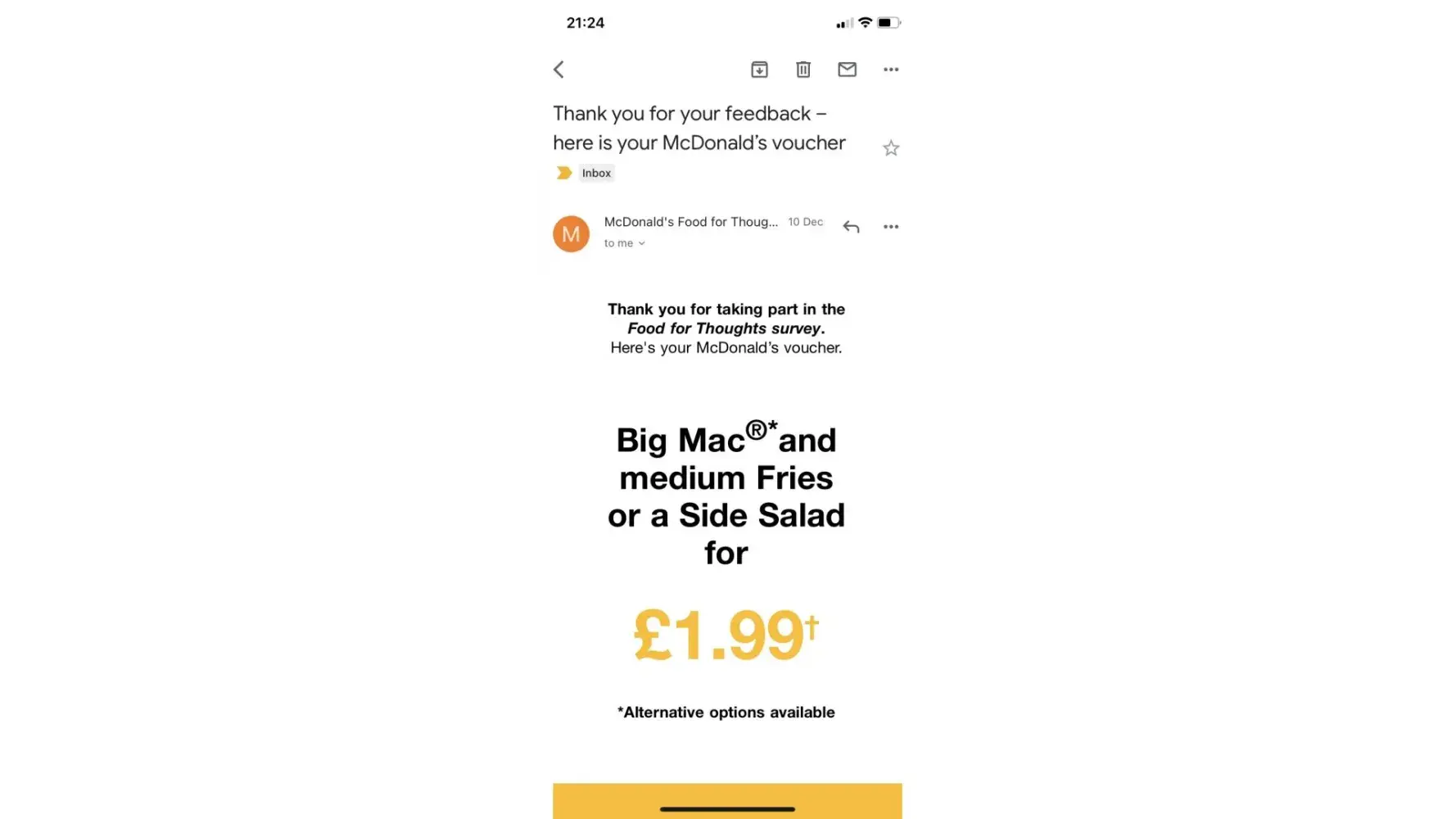Image resolution: width=1456 pixels, height=819 pixels.
Task: Reply to McDonald's Food for Thoughts
Action: pos(852,227)
